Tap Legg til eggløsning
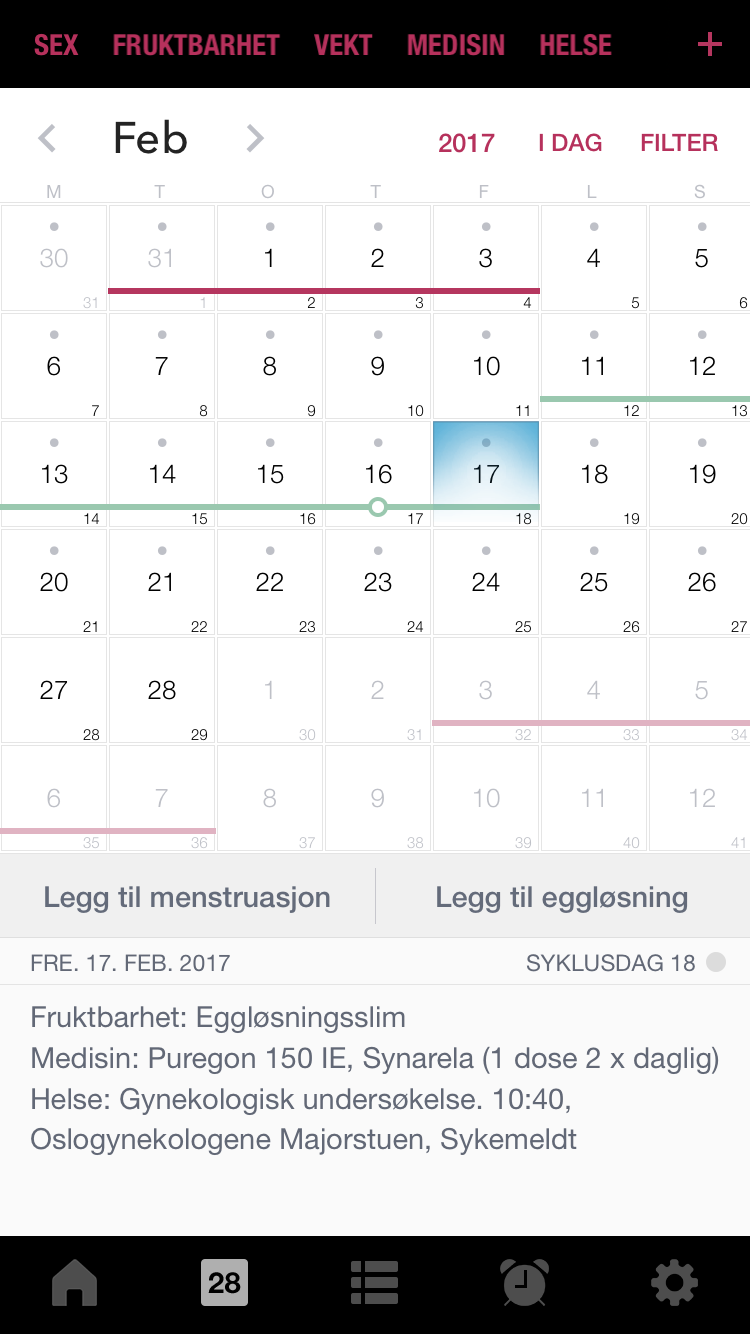Screen dimensions: 750x1334 (x=562, y=896)
